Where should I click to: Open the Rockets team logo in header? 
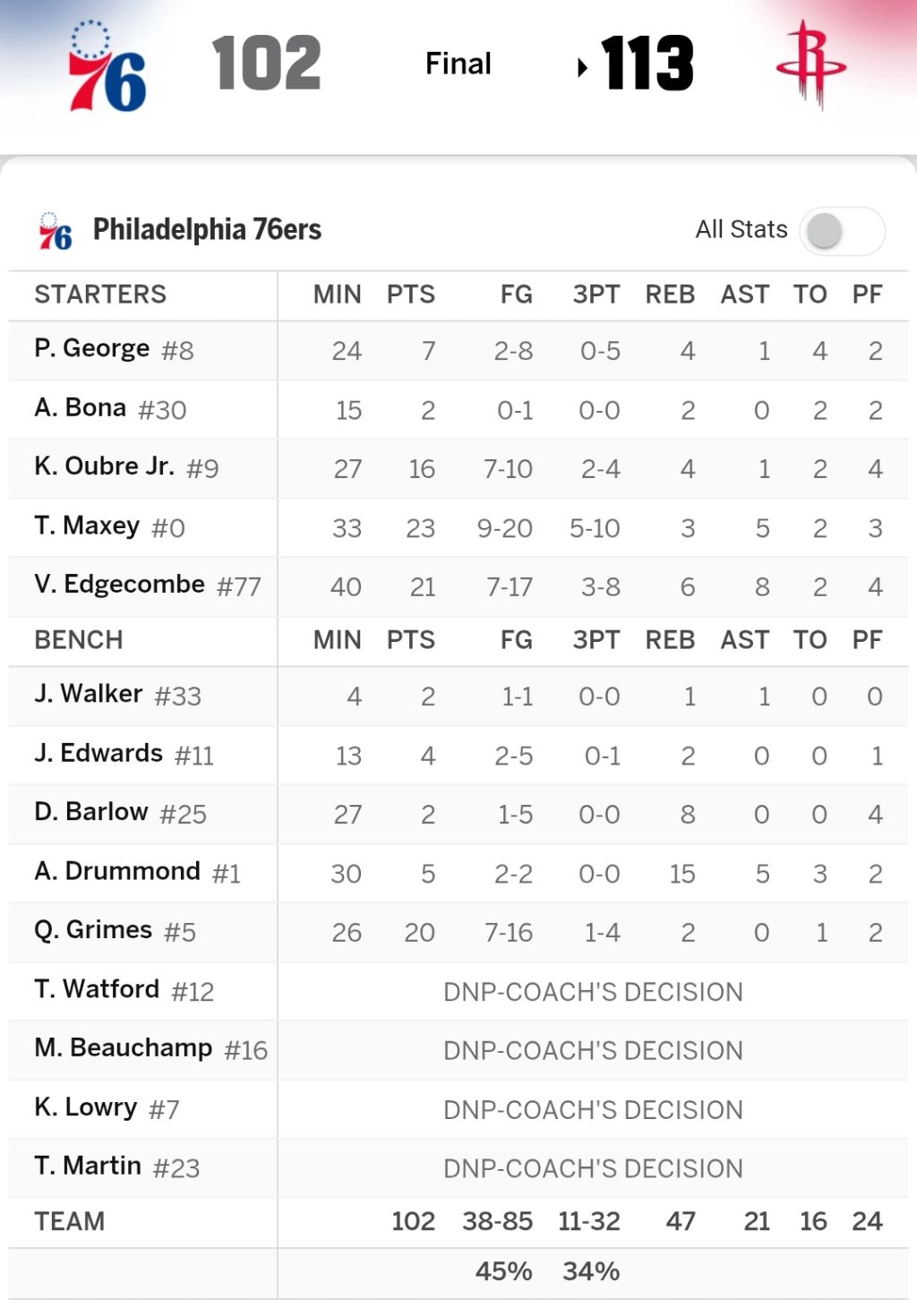click(x=811, y=64)
